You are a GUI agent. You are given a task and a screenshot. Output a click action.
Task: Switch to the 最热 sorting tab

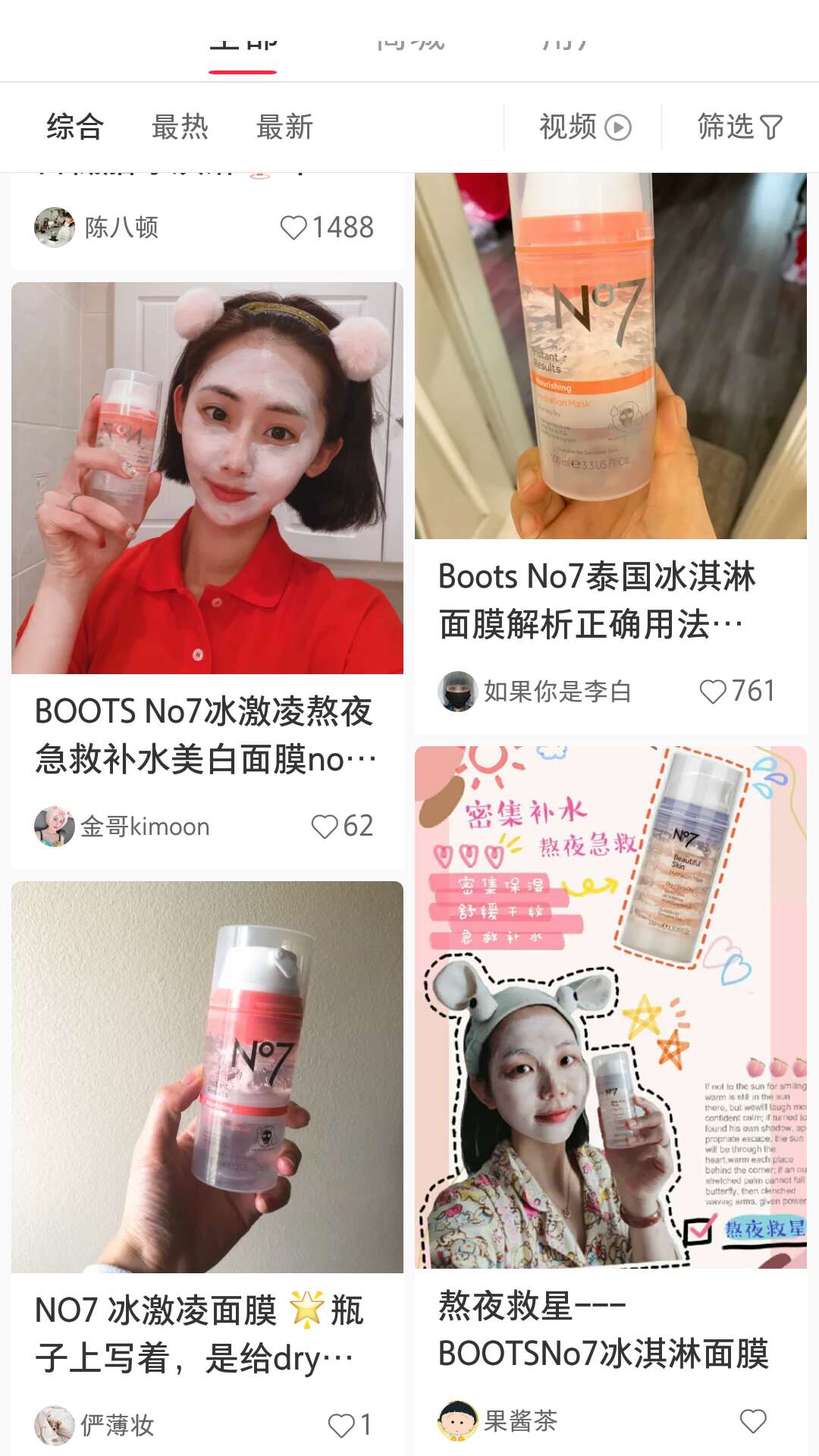[181, 127]
